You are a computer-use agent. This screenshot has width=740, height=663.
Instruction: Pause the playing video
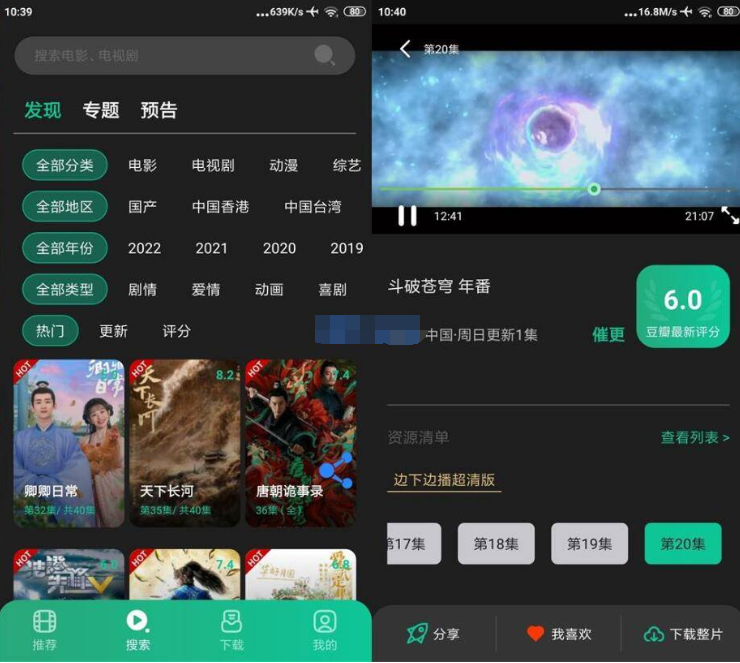407,215
